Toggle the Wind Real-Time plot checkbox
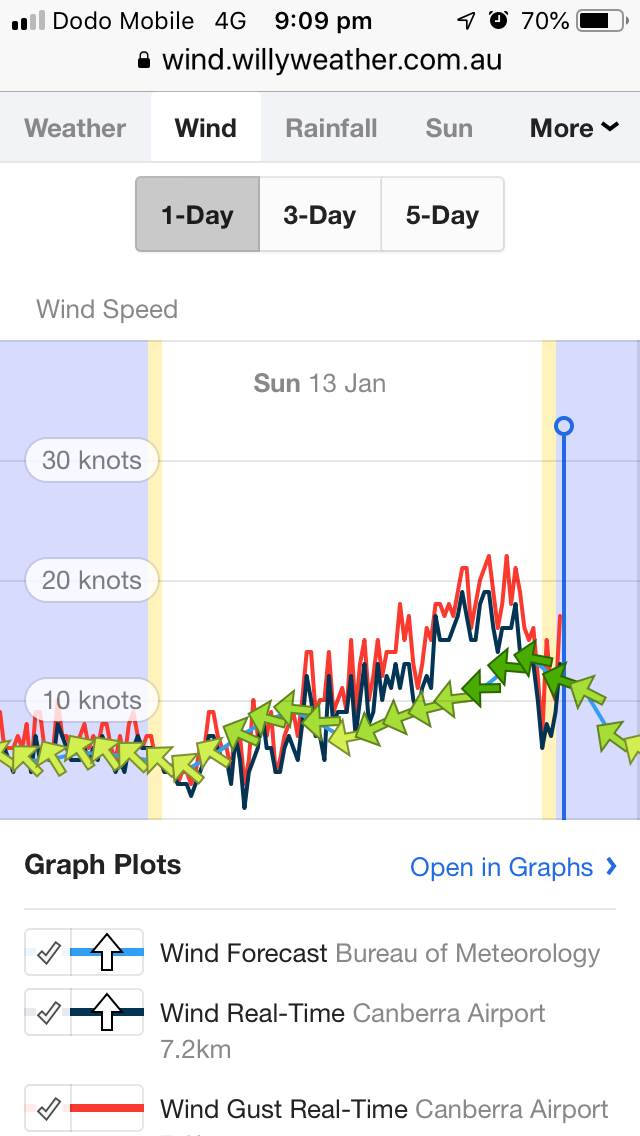This screenshot has height=1136, width=640. [48, 1013]
